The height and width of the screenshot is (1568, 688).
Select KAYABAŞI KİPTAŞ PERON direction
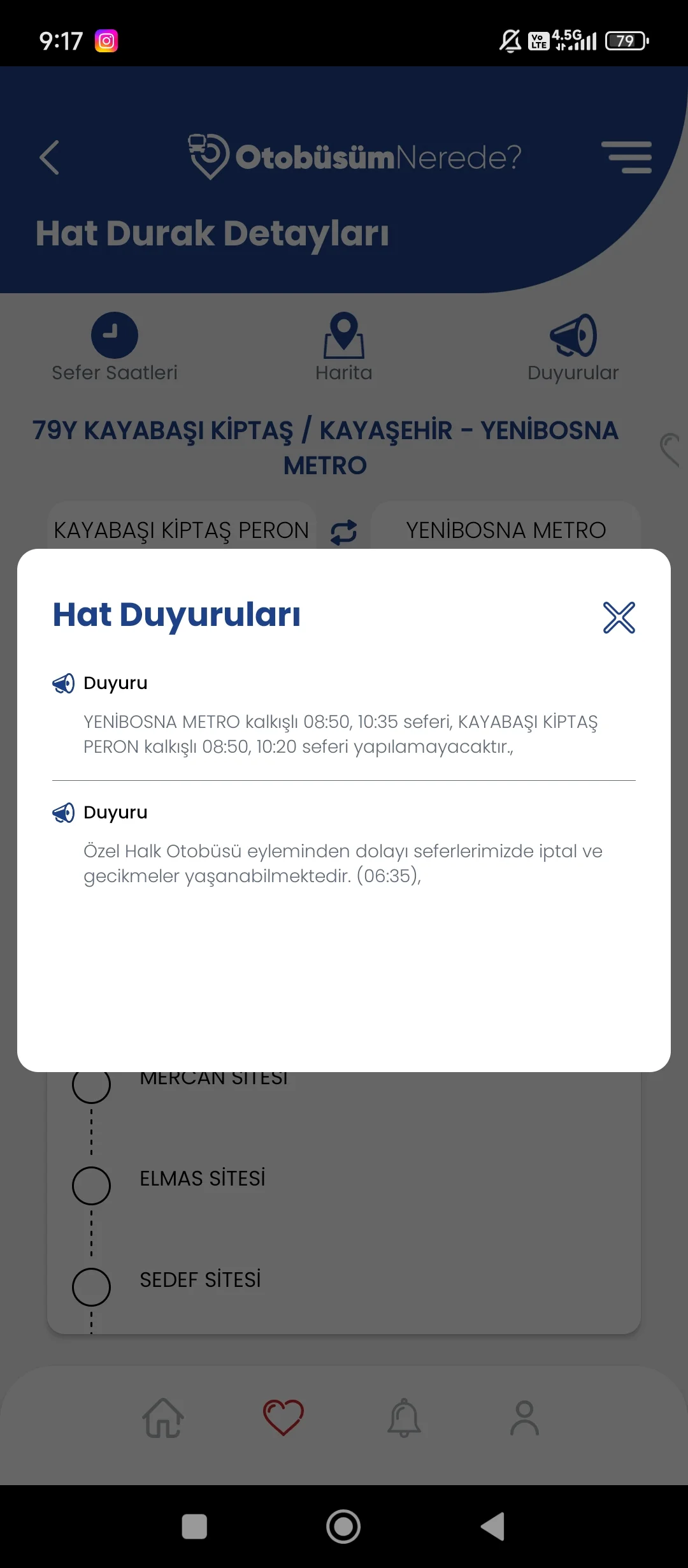coord(182,529)
